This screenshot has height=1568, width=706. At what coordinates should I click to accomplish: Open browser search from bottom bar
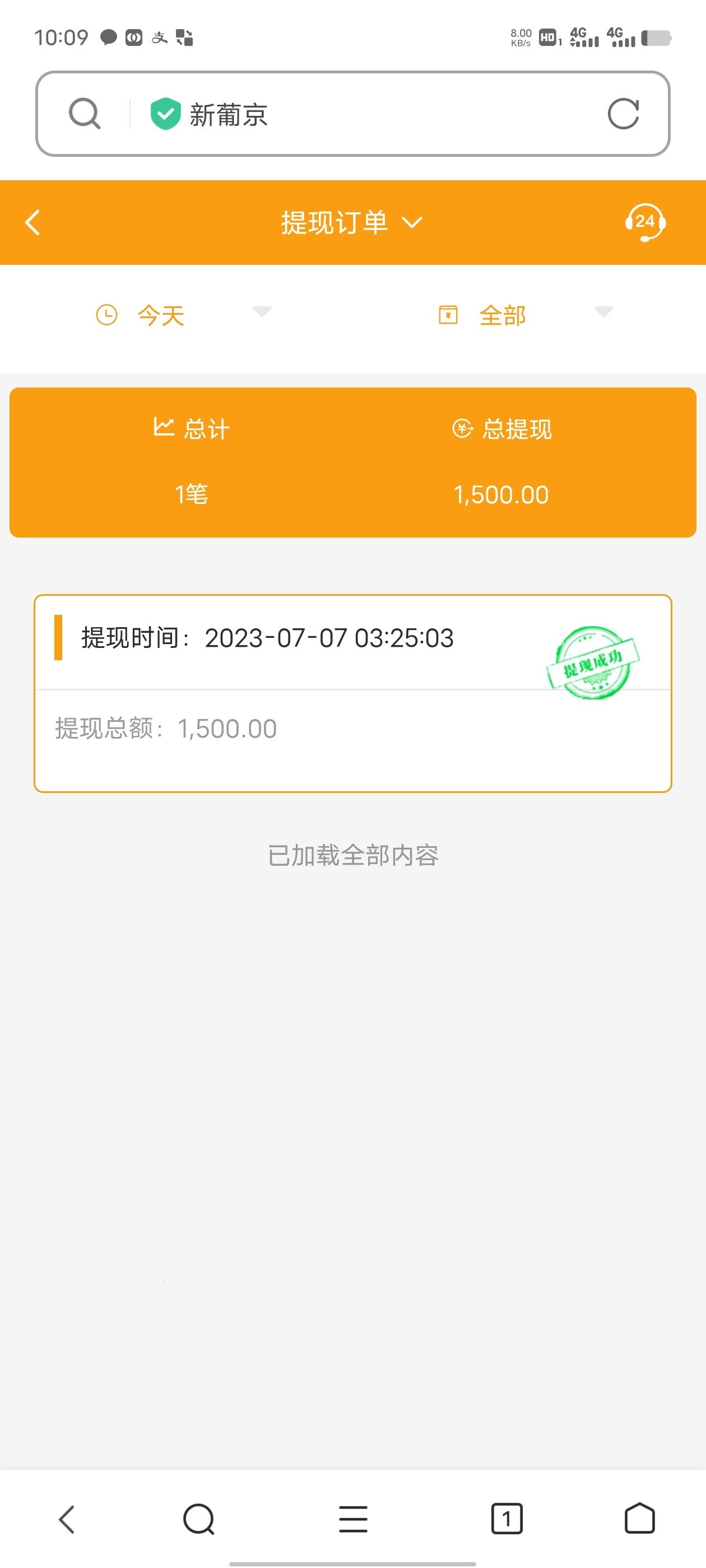[x=198, y=1519]
